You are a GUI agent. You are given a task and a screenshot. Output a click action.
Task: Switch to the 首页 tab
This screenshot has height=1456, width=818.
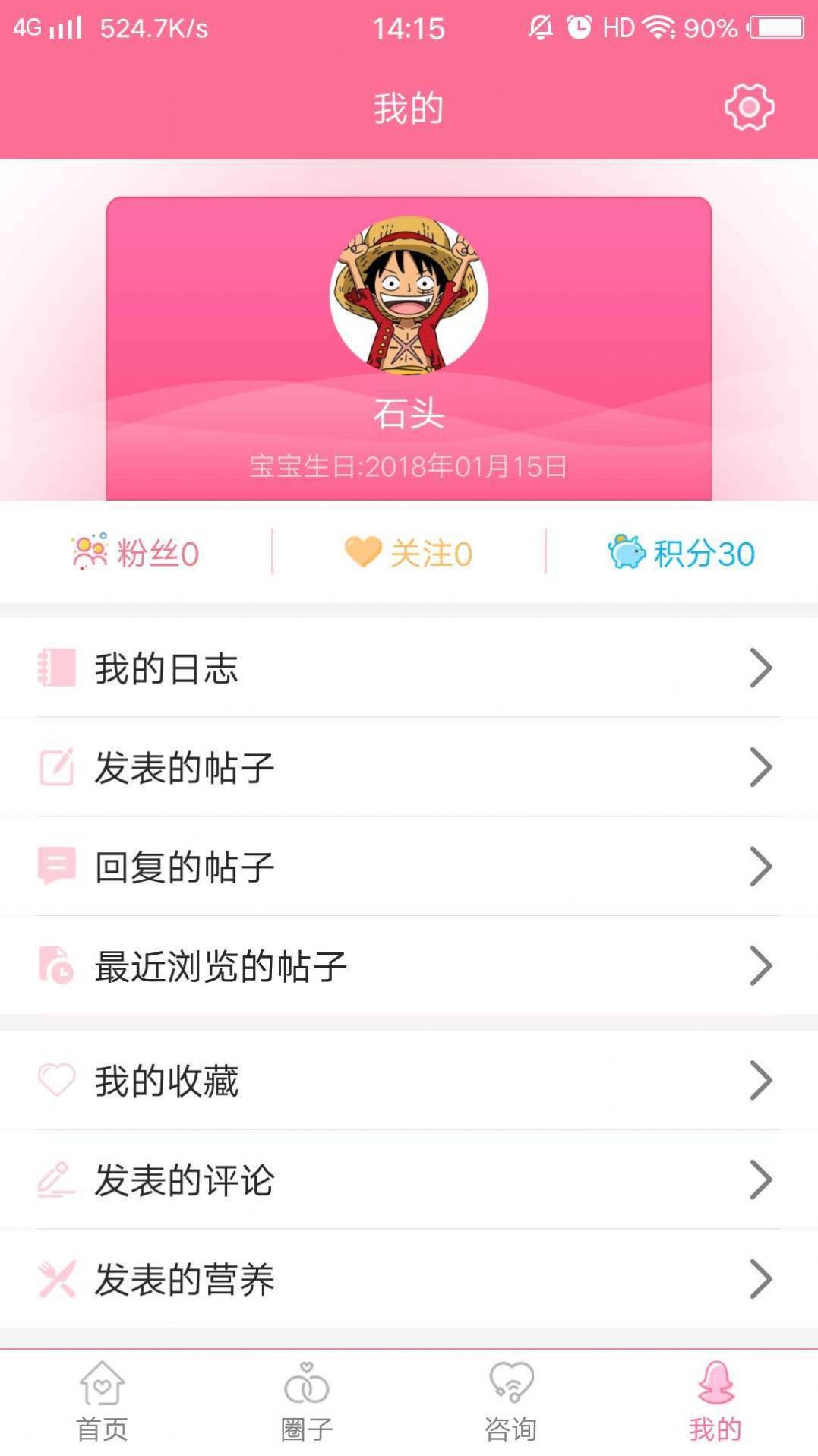point(102,1402)
